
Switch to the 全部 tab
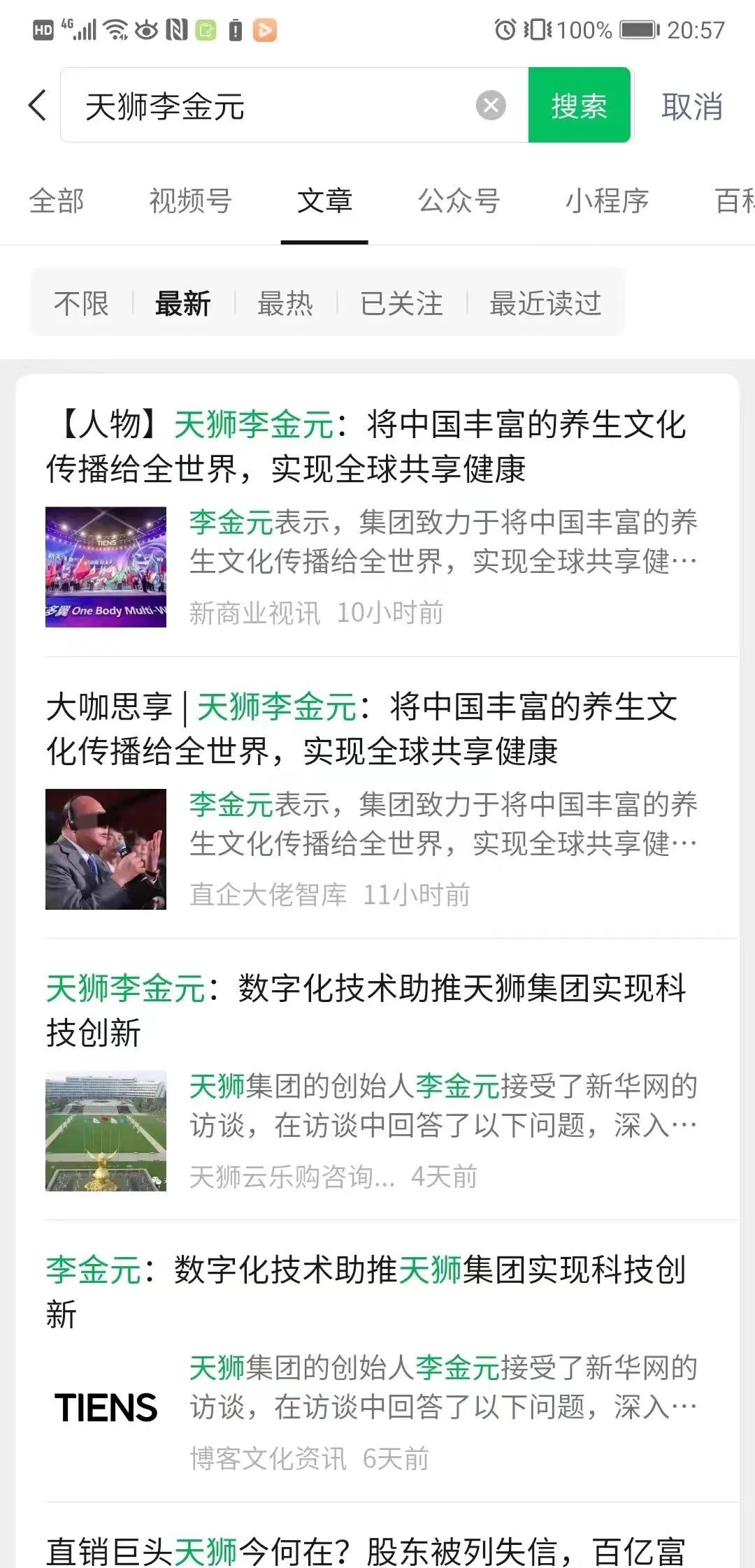click(x=57, y=201)
